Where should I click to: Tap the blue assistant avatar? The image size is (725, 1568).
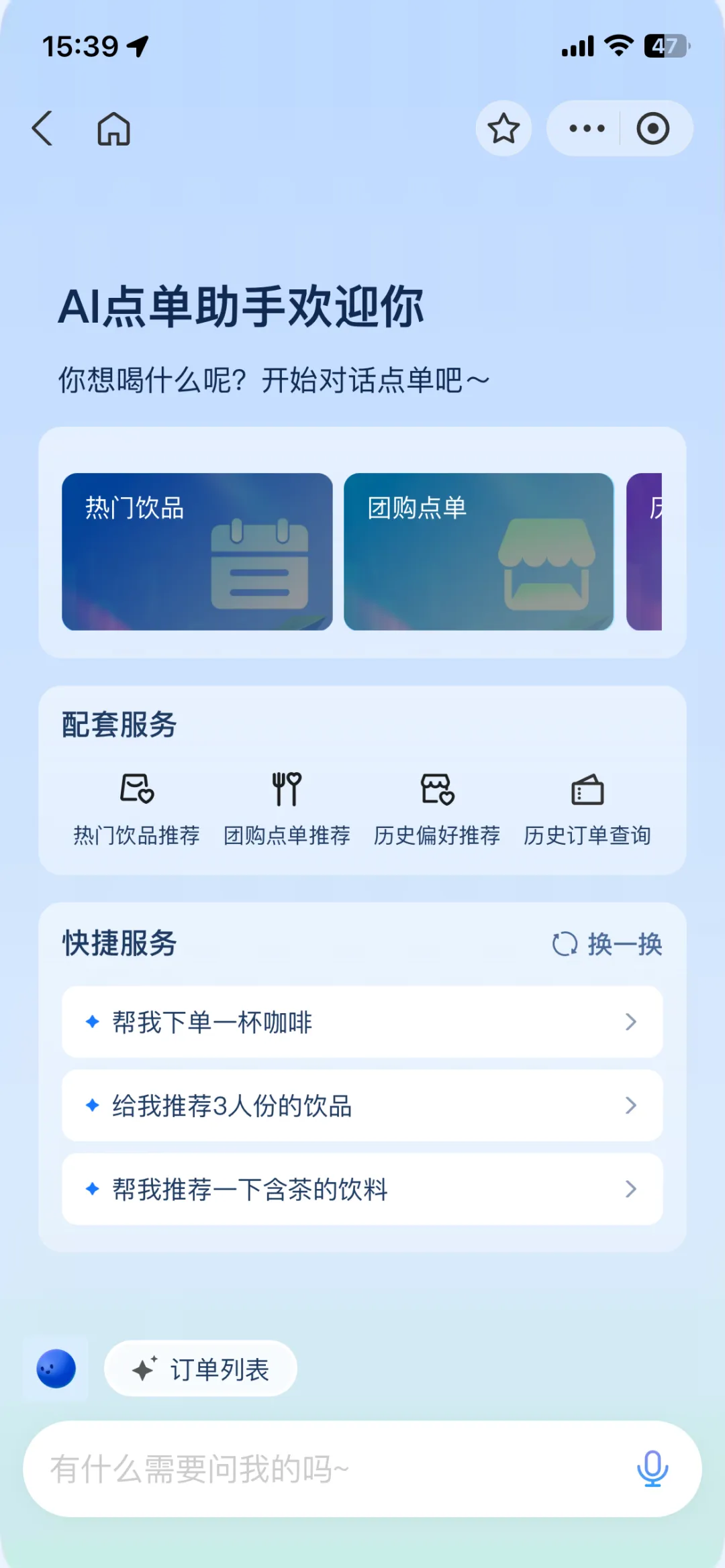[56, 1369]
